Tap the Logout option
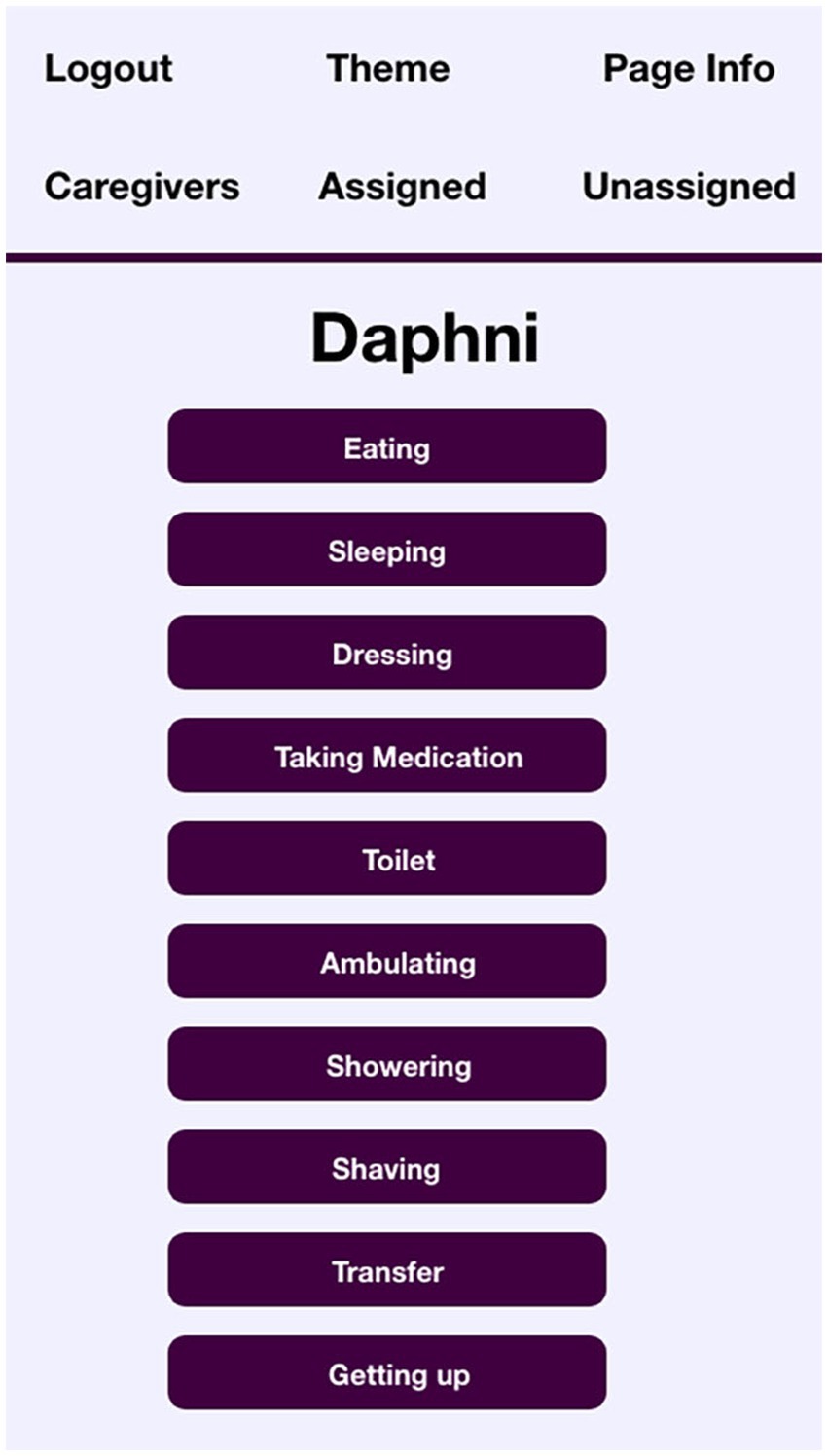The width and height of the screenshot is (828, 1456). tap(108, 69)
